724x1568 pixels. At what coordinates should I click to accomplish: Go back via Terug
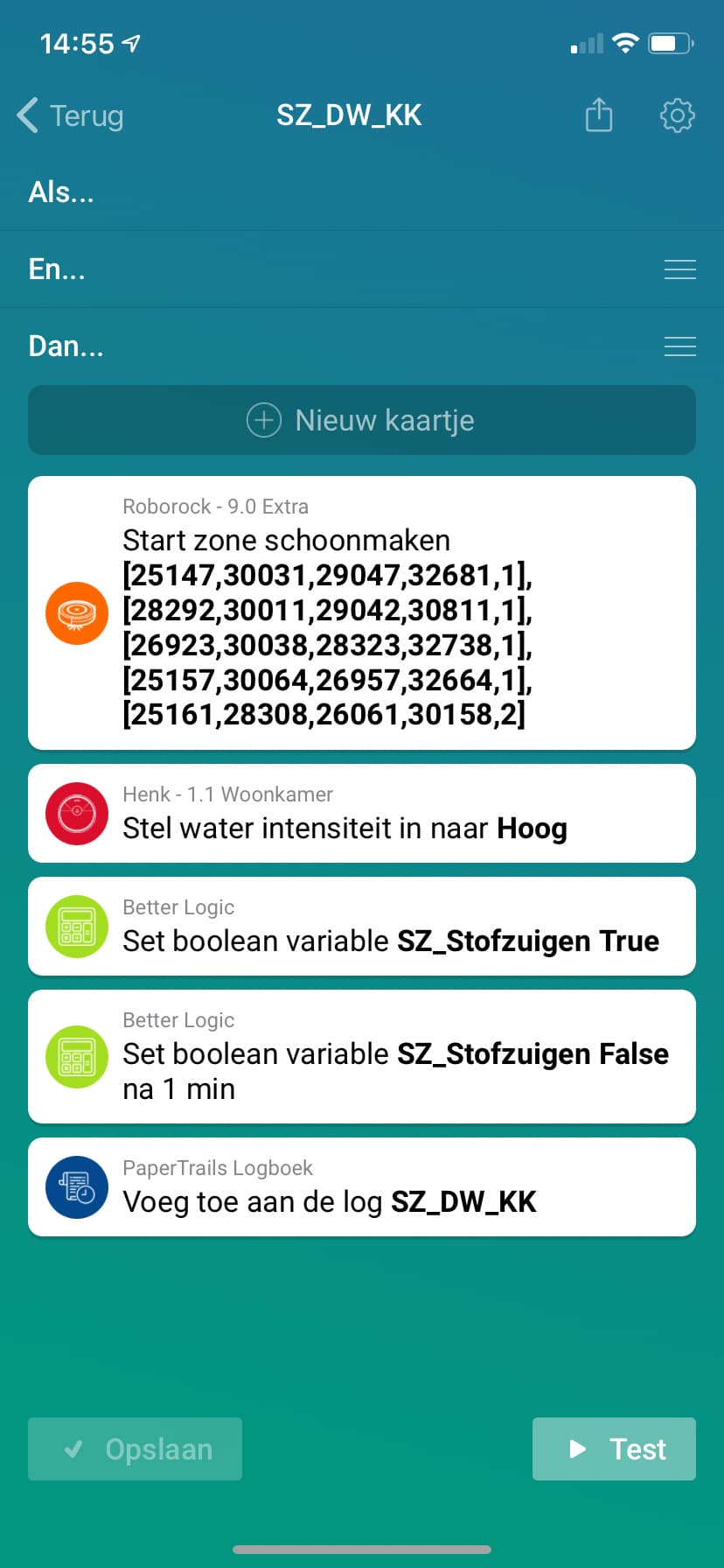[x=70, y=115]
